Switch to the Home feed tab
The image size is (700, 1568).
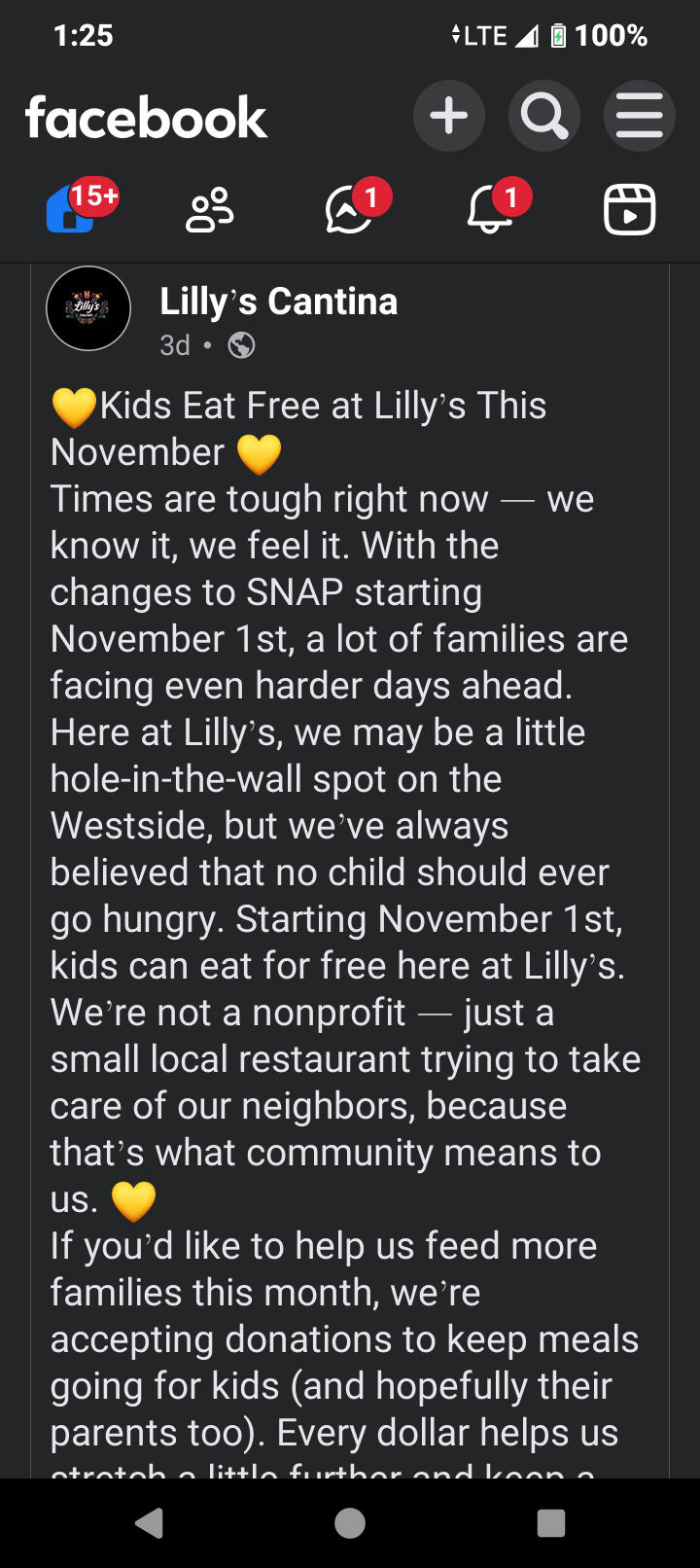click(71, 209)
